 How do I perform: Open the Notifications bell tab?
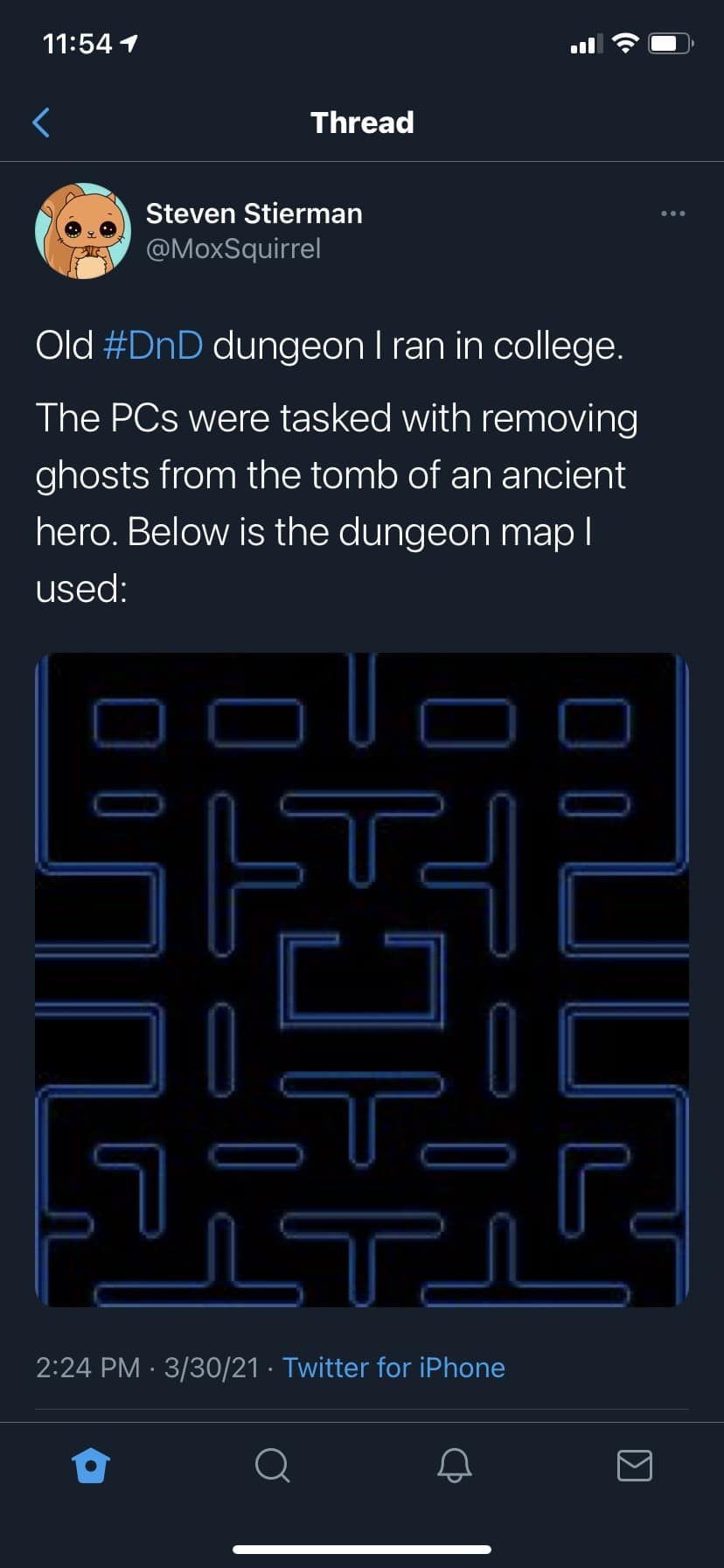pyautogui.click(x=454, y=1465)
